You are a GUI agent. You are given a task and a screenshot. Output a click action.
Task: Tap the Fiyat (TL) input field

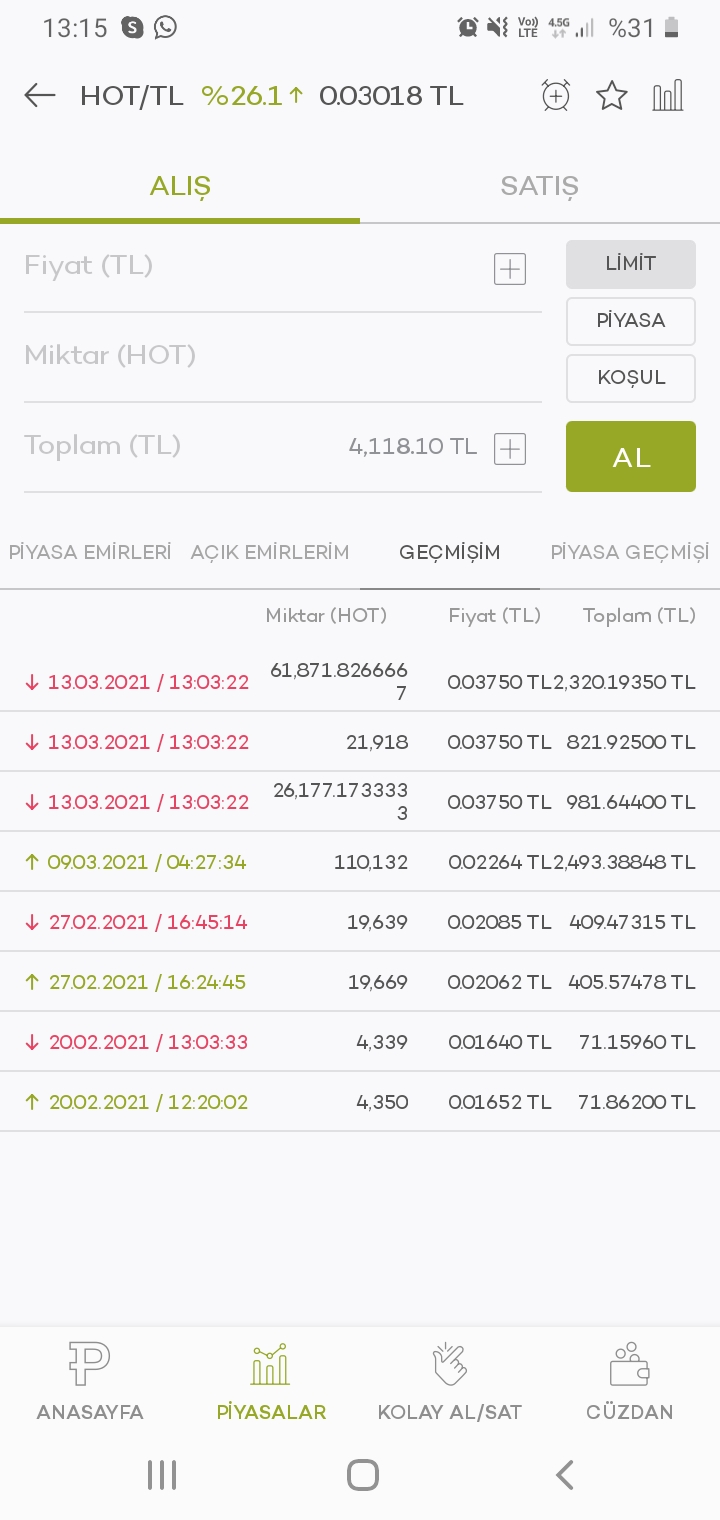[255, 267]
